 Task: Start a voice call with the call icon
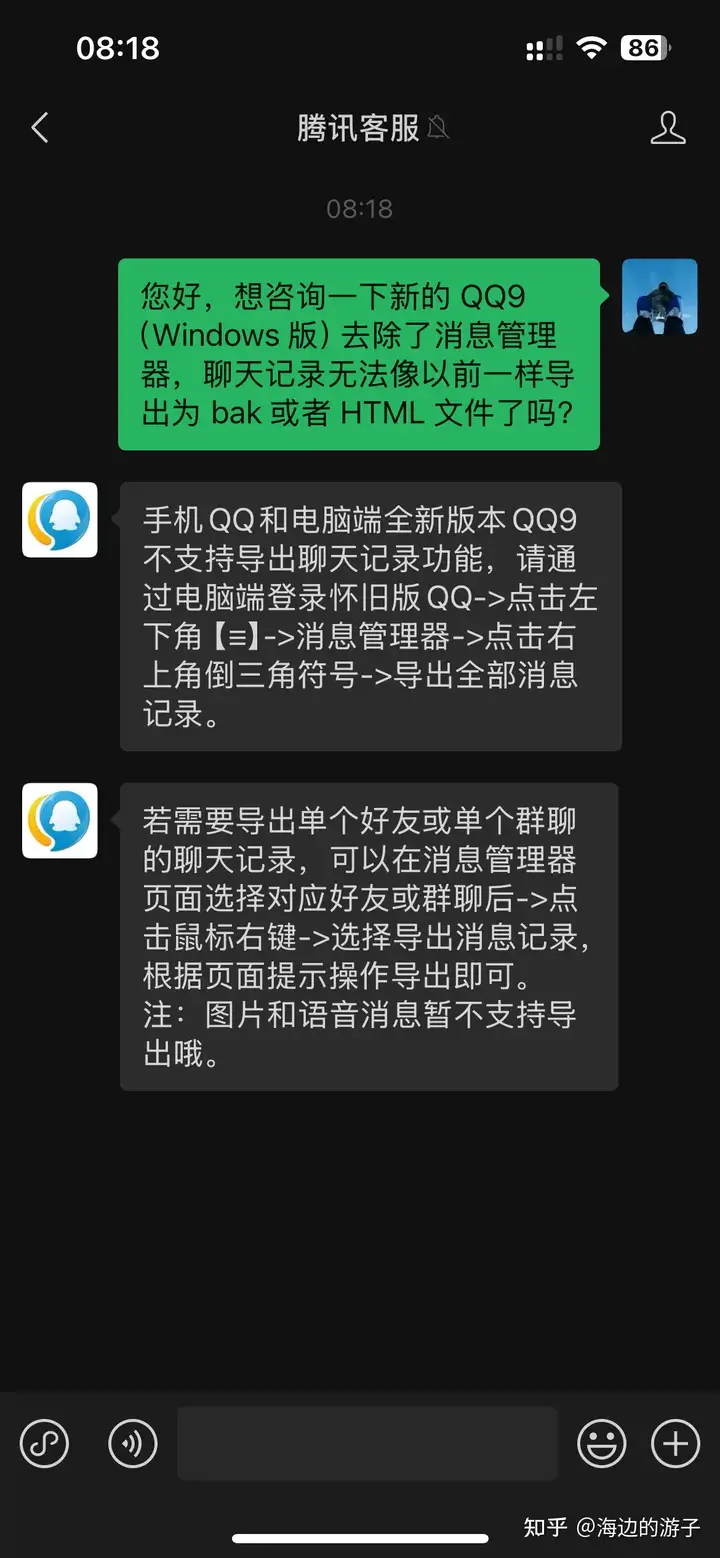pyautogui.click(x=44, y=1442)
